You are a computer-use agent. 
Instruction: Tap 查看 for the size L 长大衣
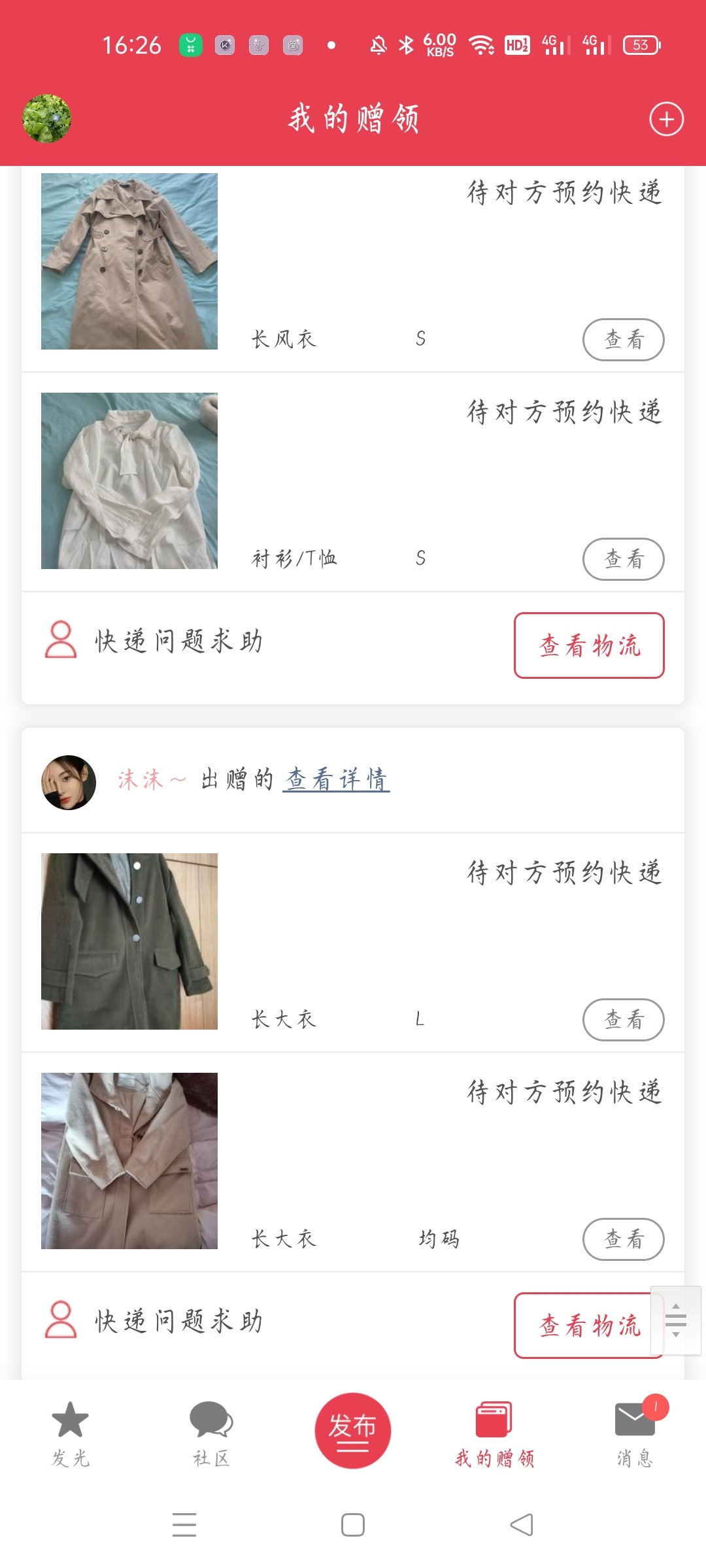(x=623, y=1020)
